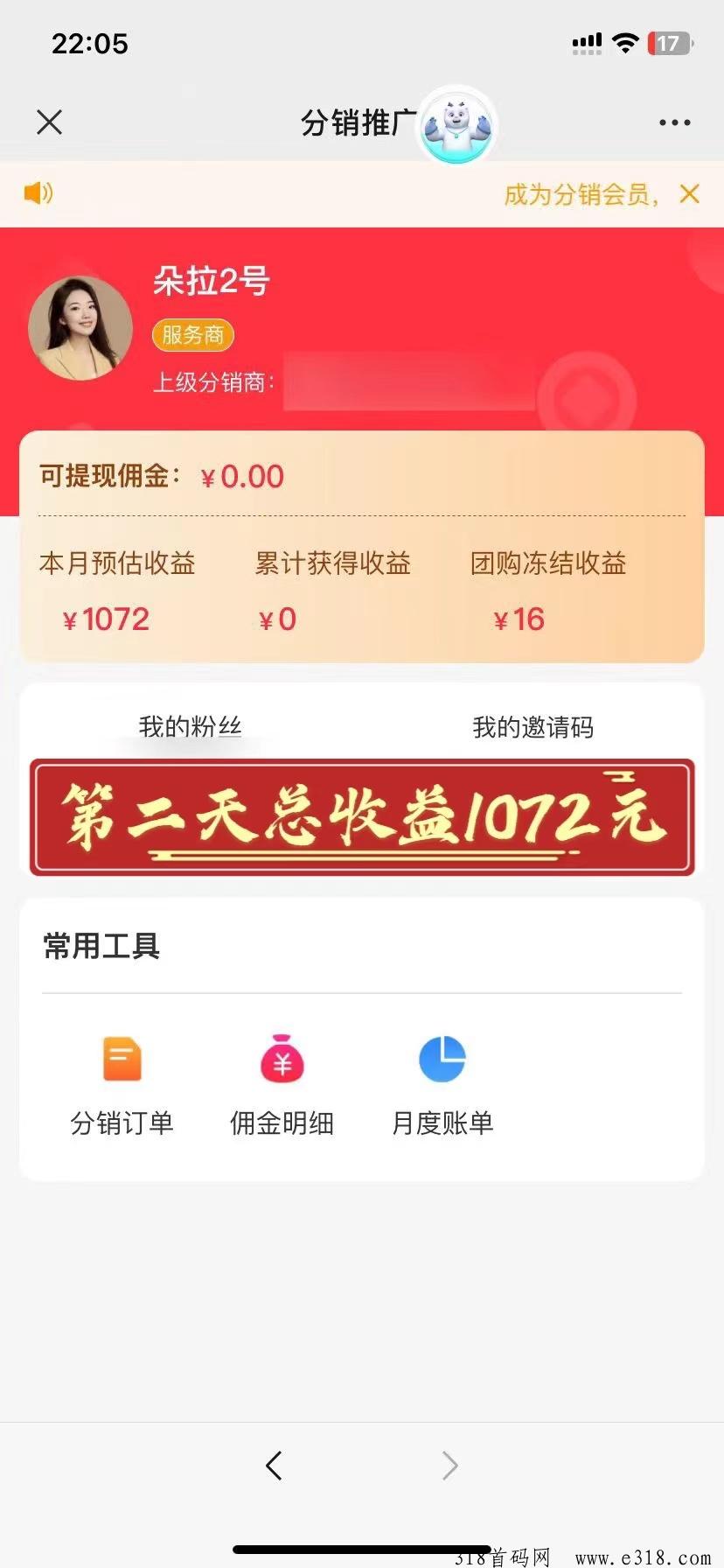Open 月度账单 monthly bill
The height and width of the screenshot is (1568, 724).
pyautogui.click(x=442, y=1082)
